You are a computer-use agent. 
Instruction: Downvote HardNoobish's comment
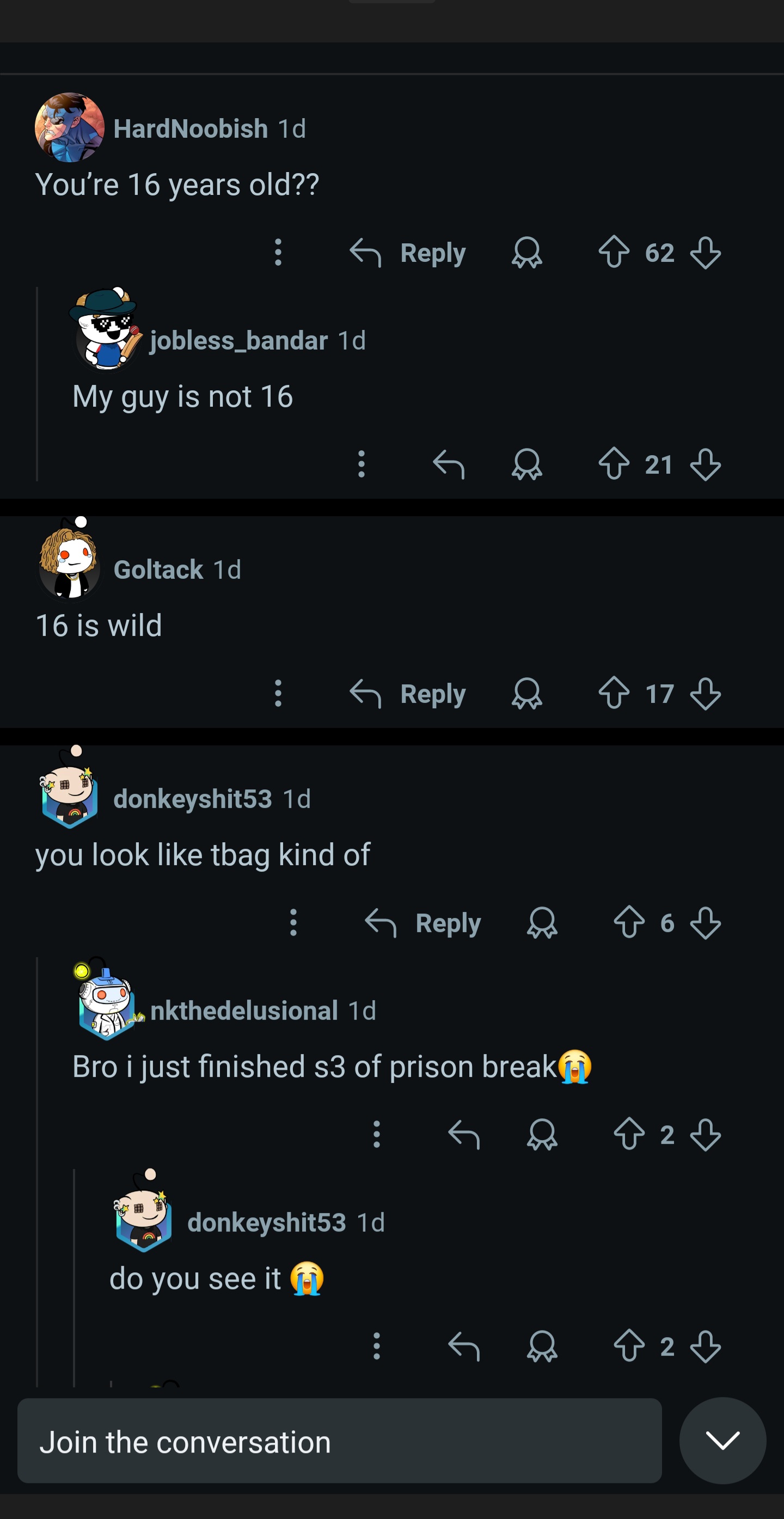click(705, 253)
